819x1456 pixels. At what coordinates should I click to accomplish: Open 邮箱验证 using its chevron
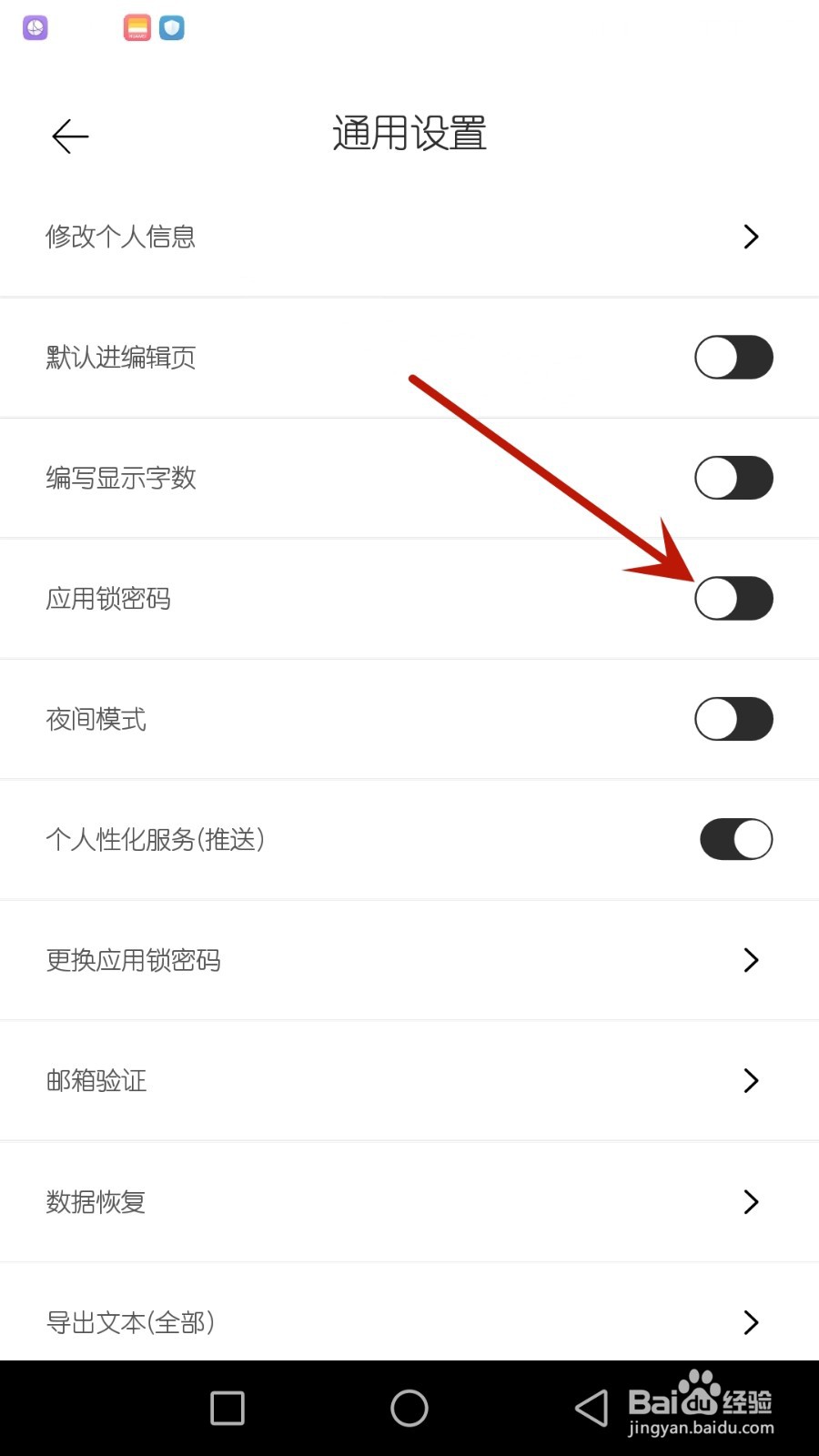(x=751, y=1080)
